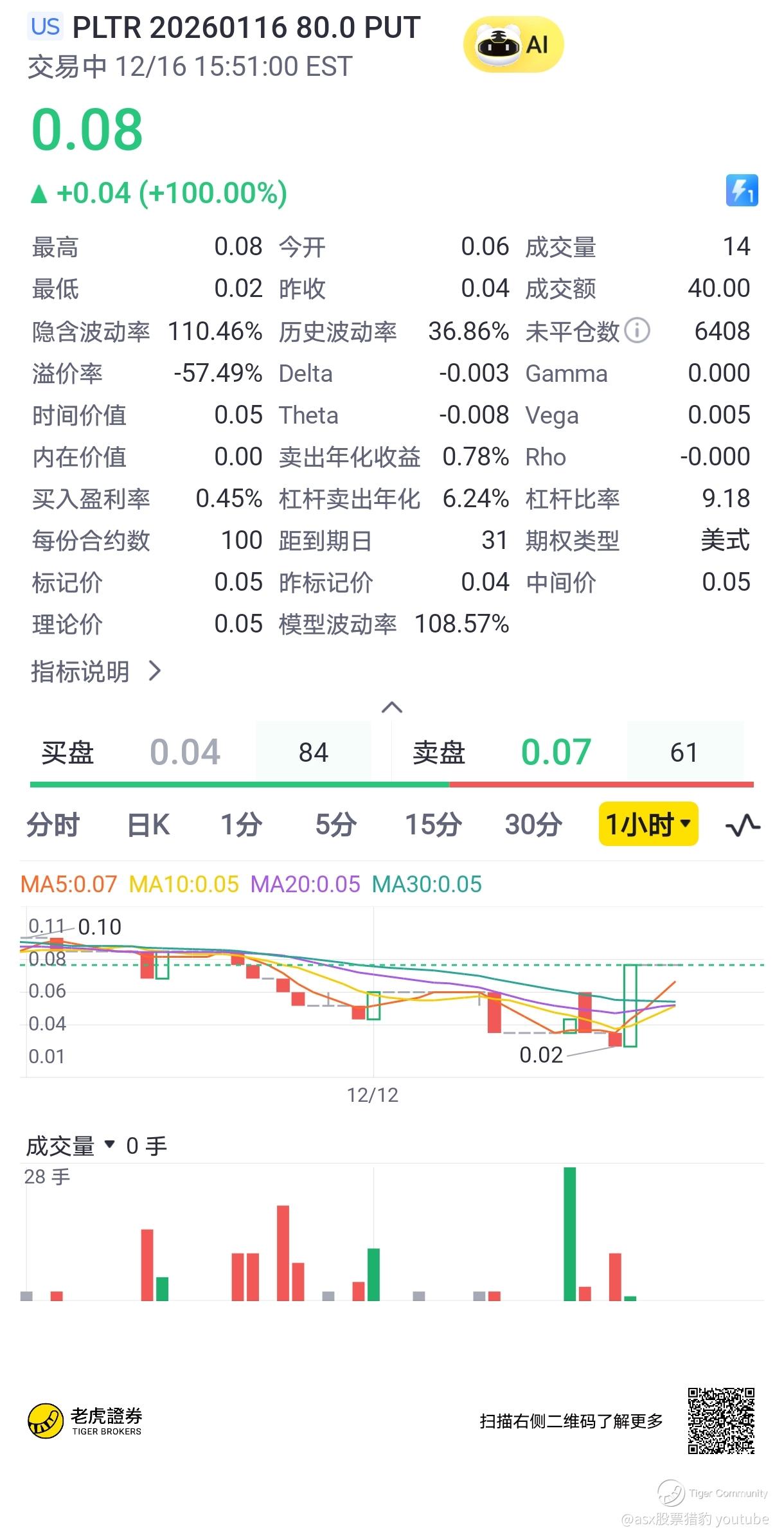Show info for 未平仓数 open interest
Viewport: 784px width, 1537px height.
[637, 331]
